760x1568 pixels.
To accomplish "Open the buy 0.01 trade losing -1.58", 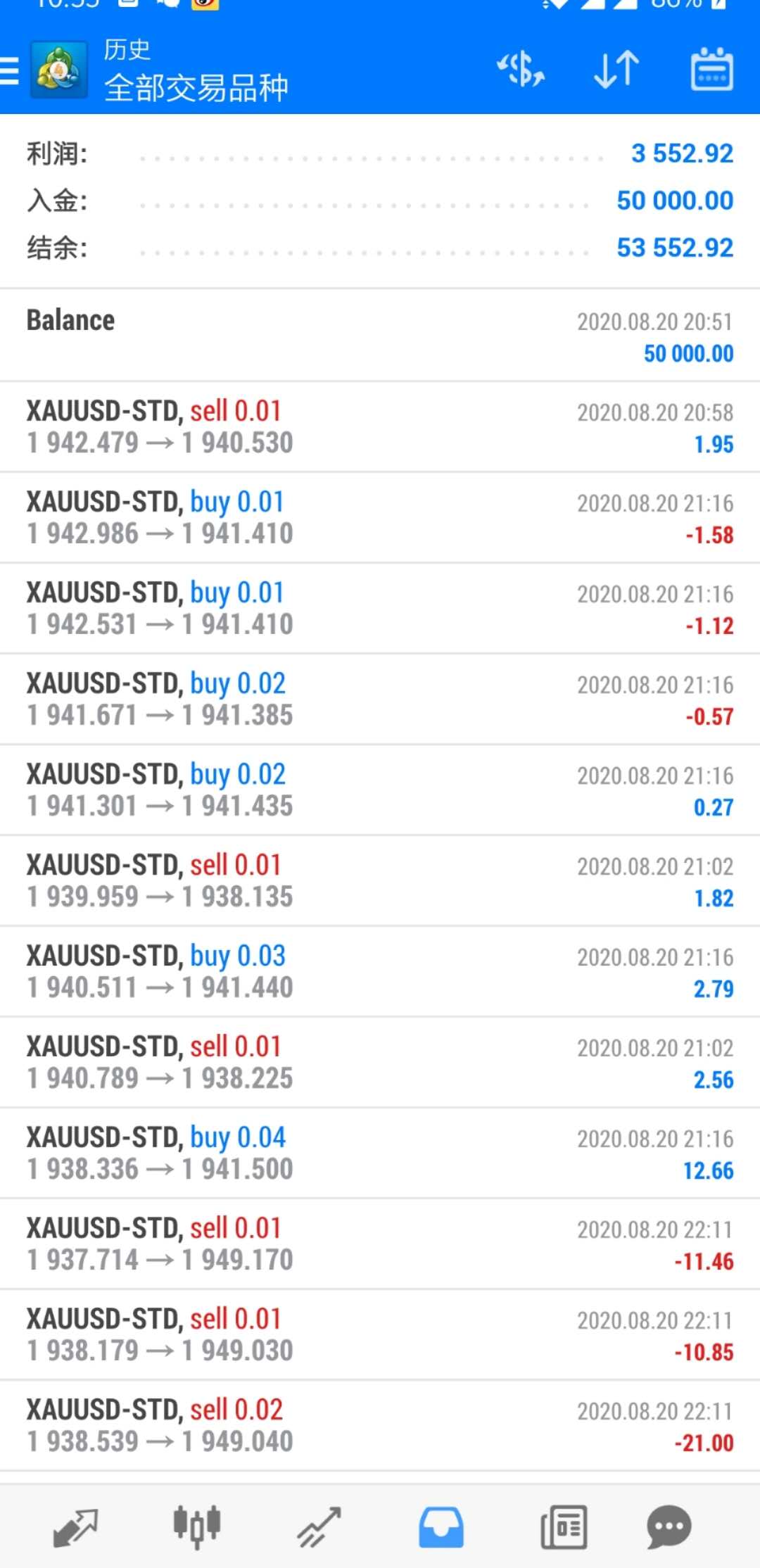I will pyautogui.click(x=380, y=518).
